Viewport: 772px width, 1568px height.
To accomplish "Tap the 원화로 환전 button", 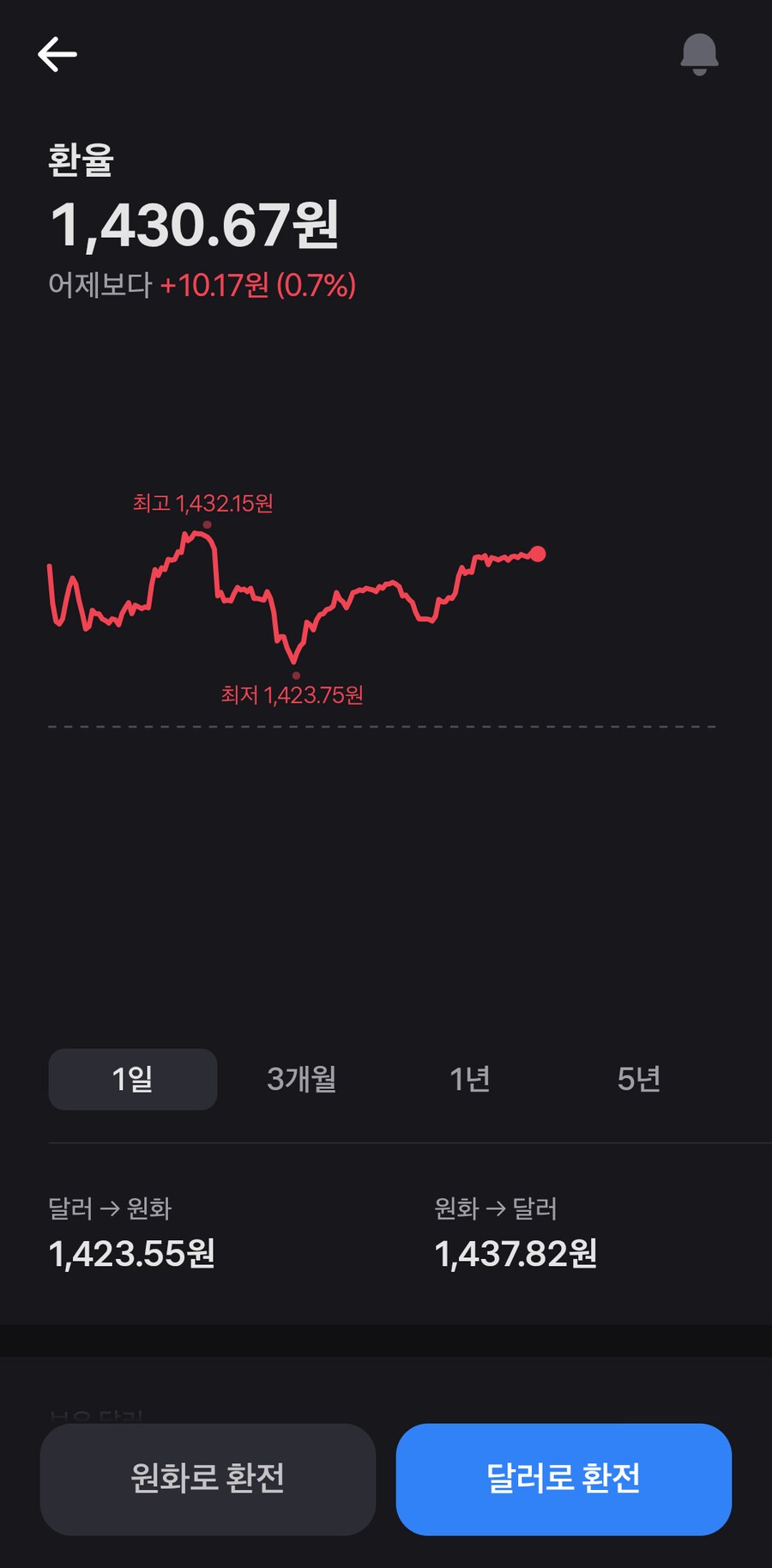I will click(x=208, y=1479).
